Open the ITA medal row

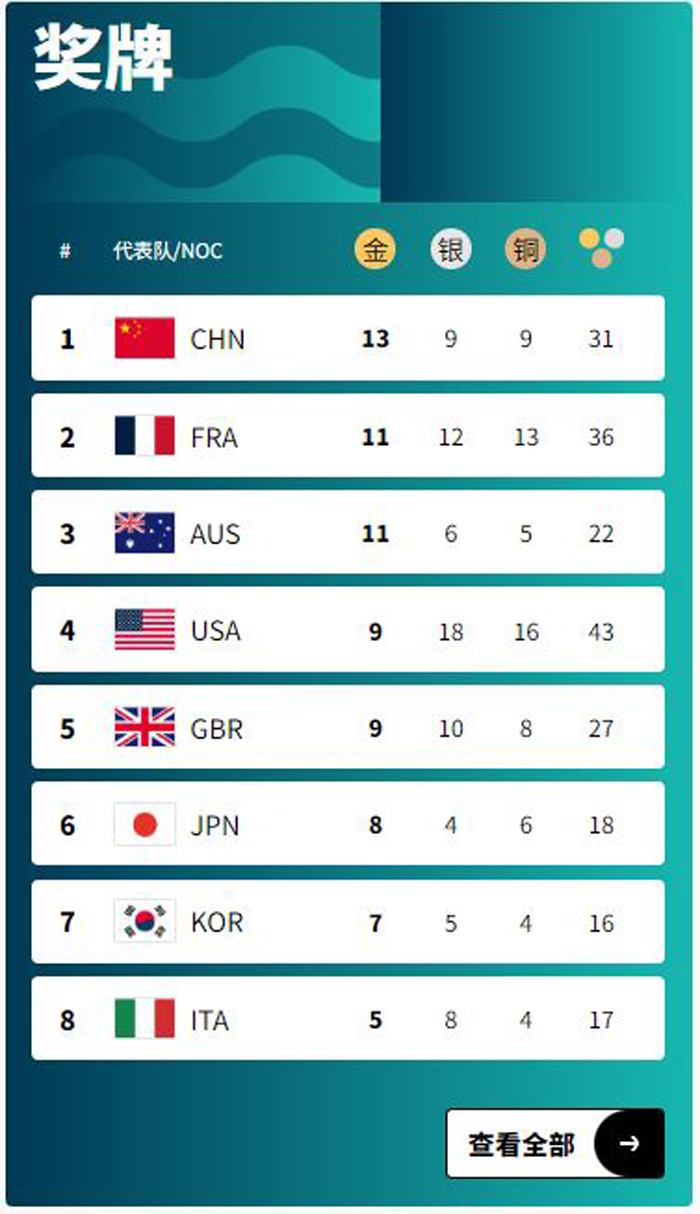click(x=348, y=1018)
